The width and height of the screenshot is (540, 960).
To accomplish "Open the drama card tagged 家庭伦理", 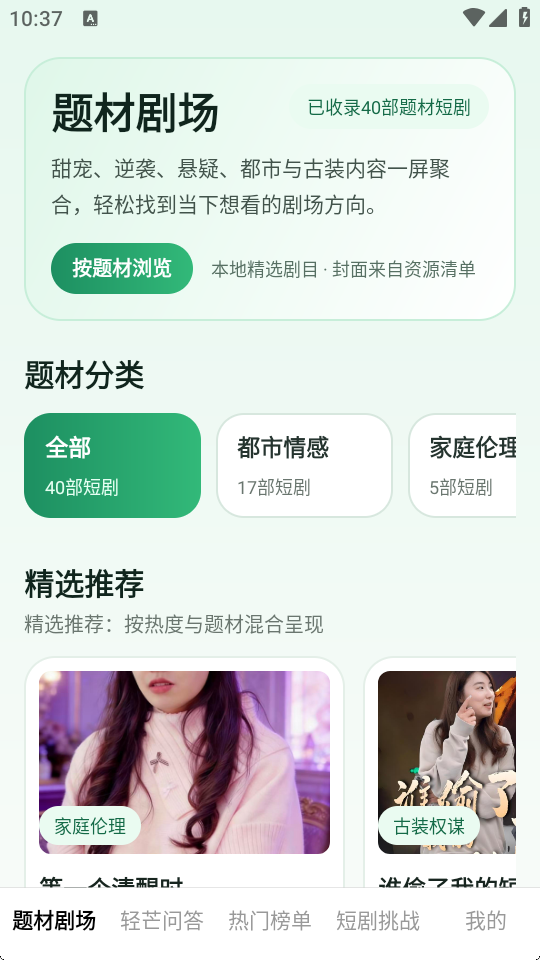I will 184,773.
